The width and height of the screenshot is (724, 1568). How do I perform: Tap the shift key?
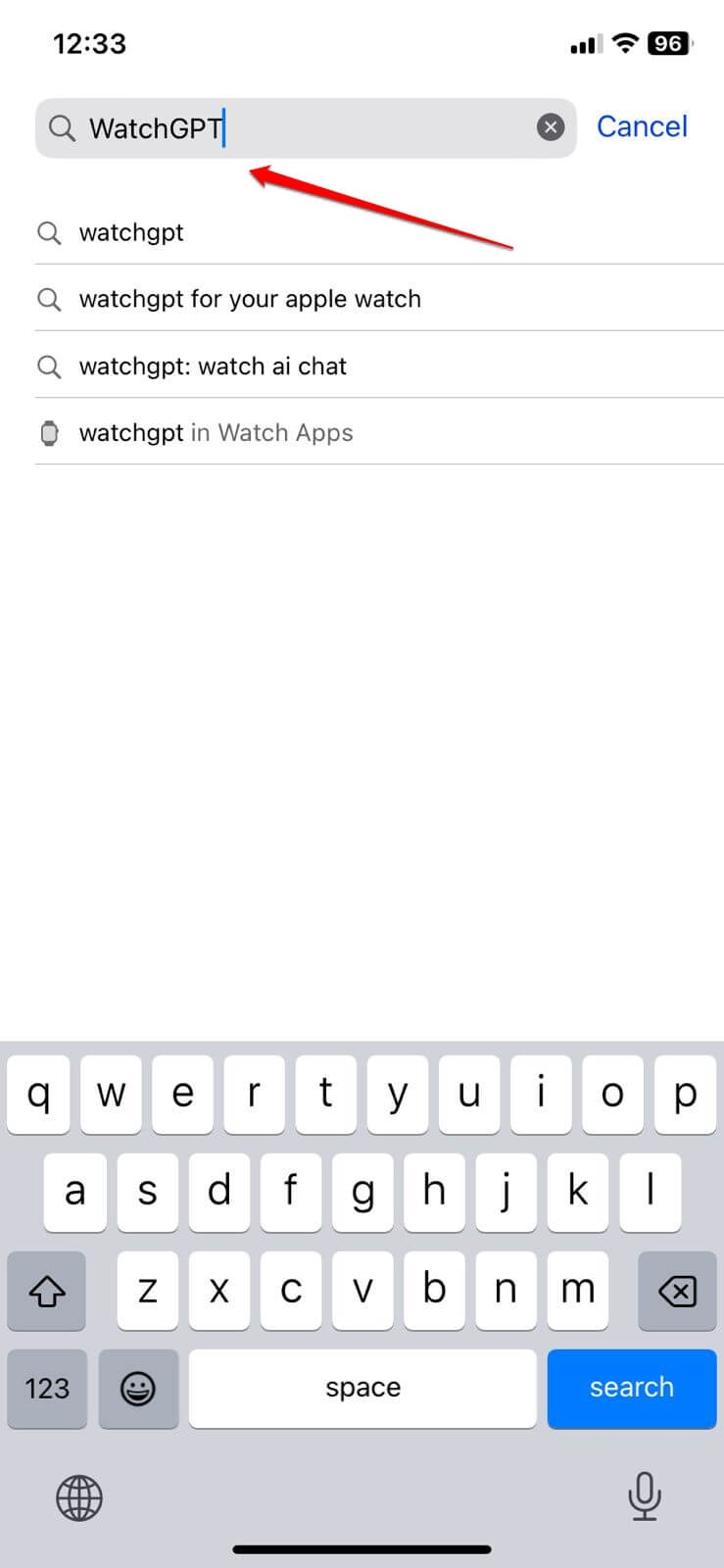47,1291
